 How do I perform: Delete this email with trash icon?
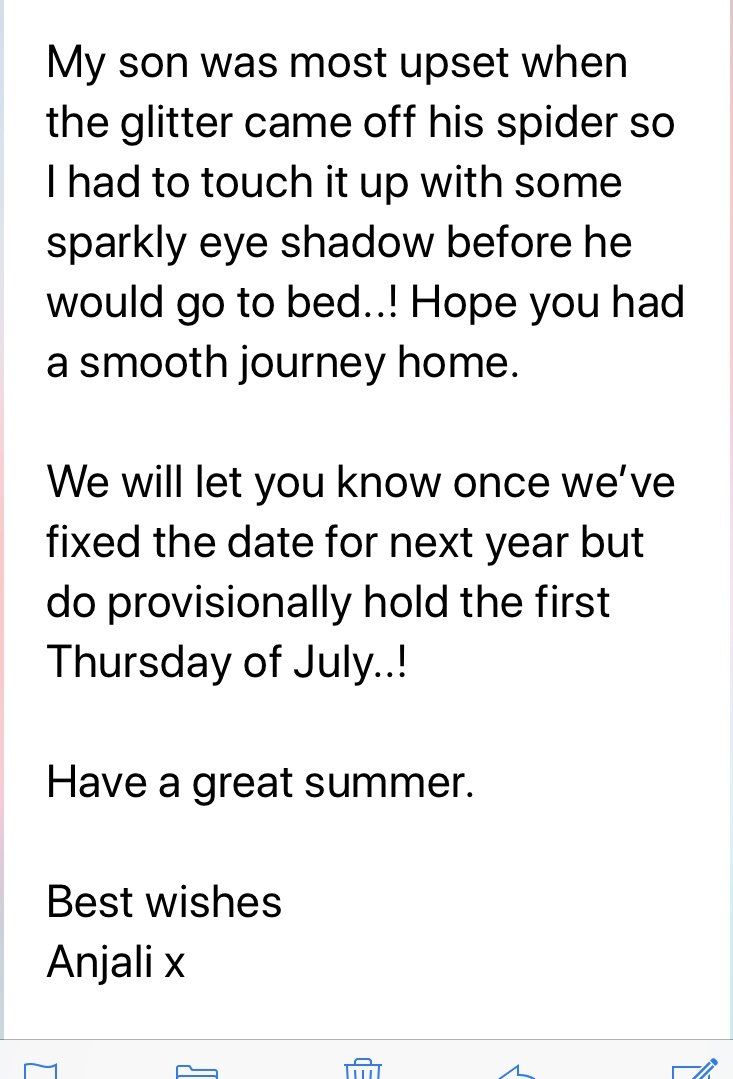(362, 1070)
